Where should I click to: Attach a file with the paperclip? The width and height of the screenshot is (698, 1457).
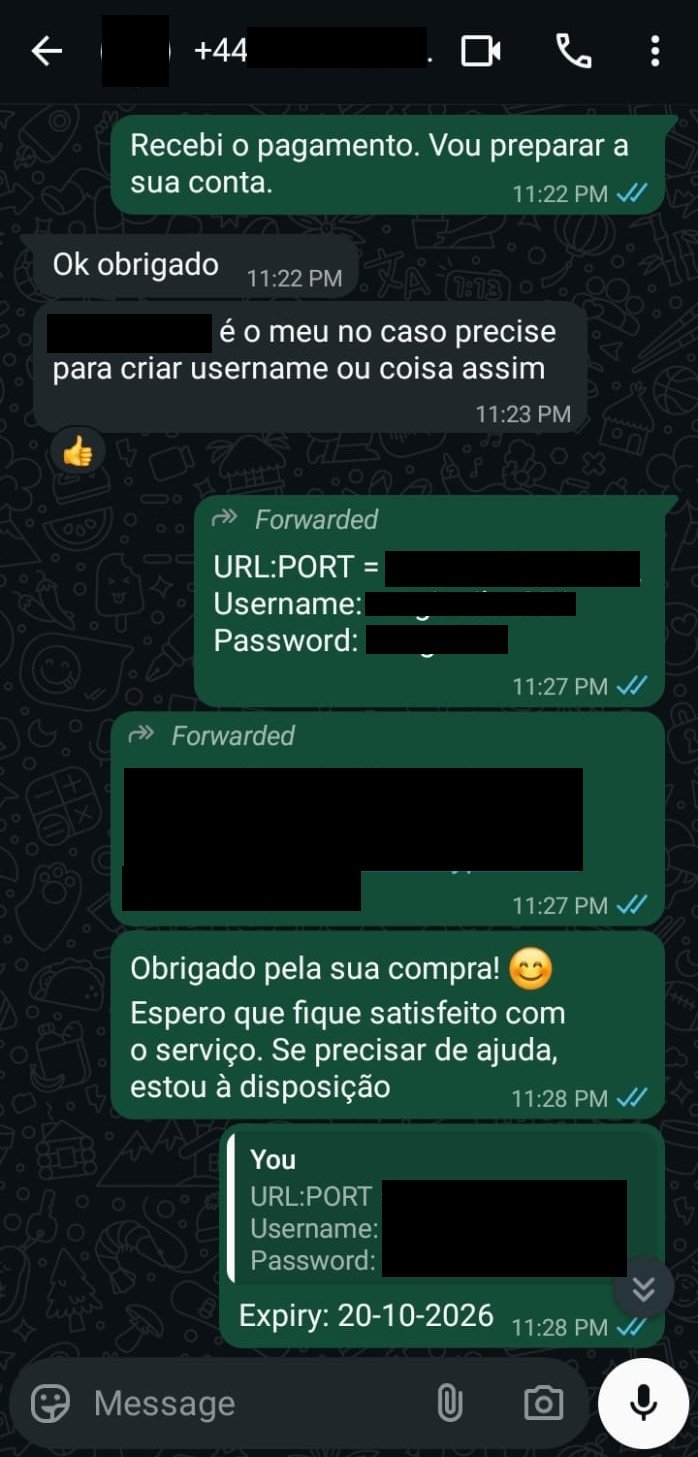click(450, 1403)
